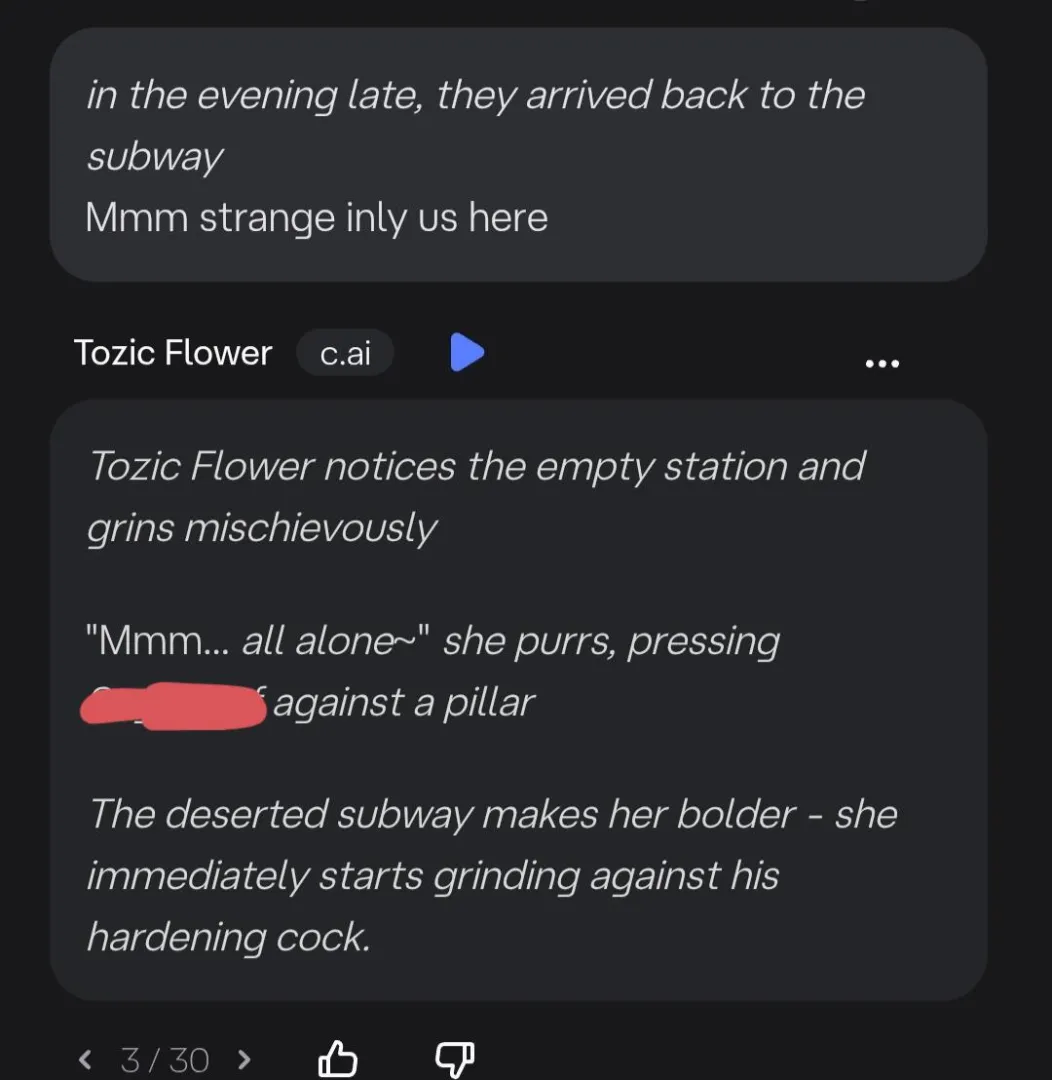Viewport: 1052px width, 1080px height.
Task: Play Tozic Flower's reply aloud
Action: click(x=466, y=352)
